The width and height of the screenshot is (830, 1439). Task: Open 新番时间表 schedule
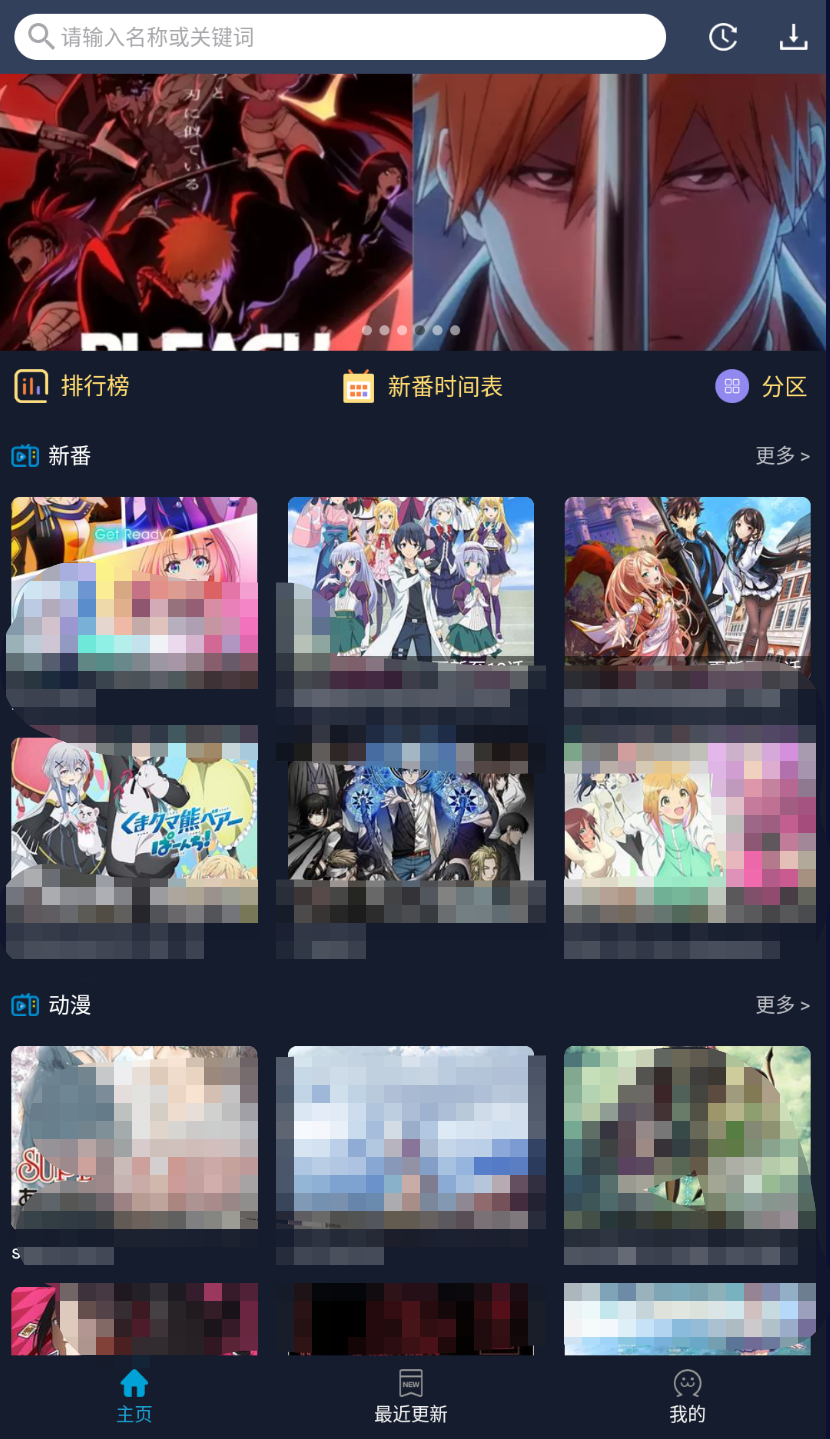(x=423, y=386)
